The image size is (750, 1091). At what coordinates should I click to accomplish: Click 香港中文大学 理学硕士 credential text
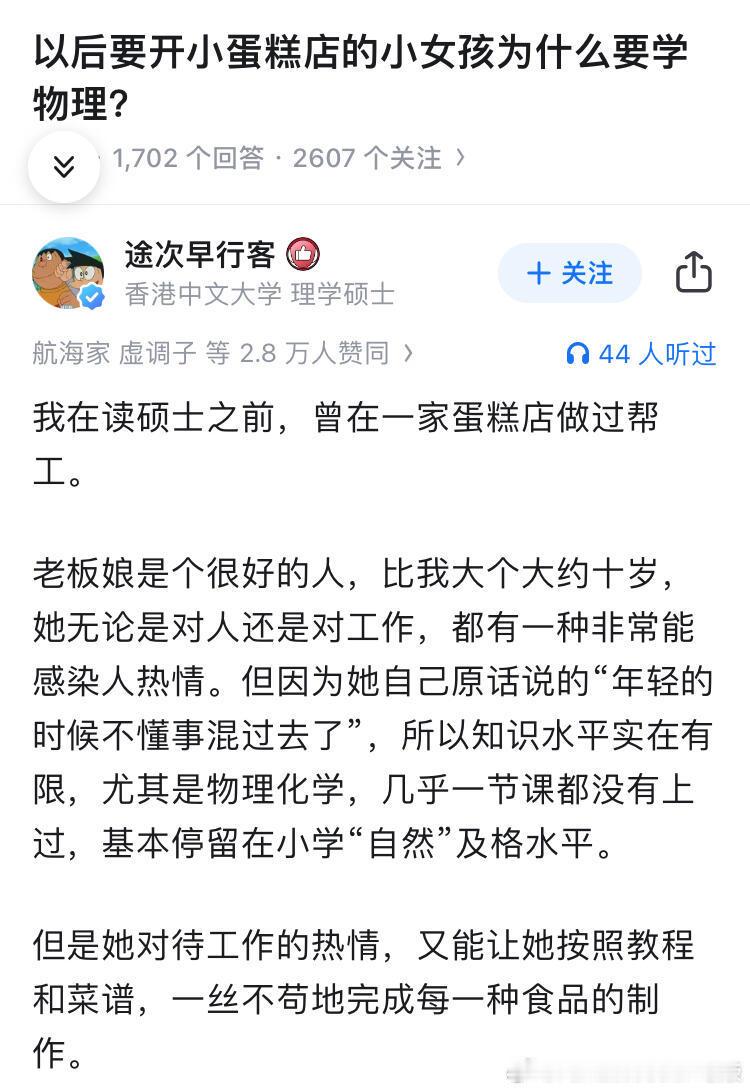pos(258,295)
